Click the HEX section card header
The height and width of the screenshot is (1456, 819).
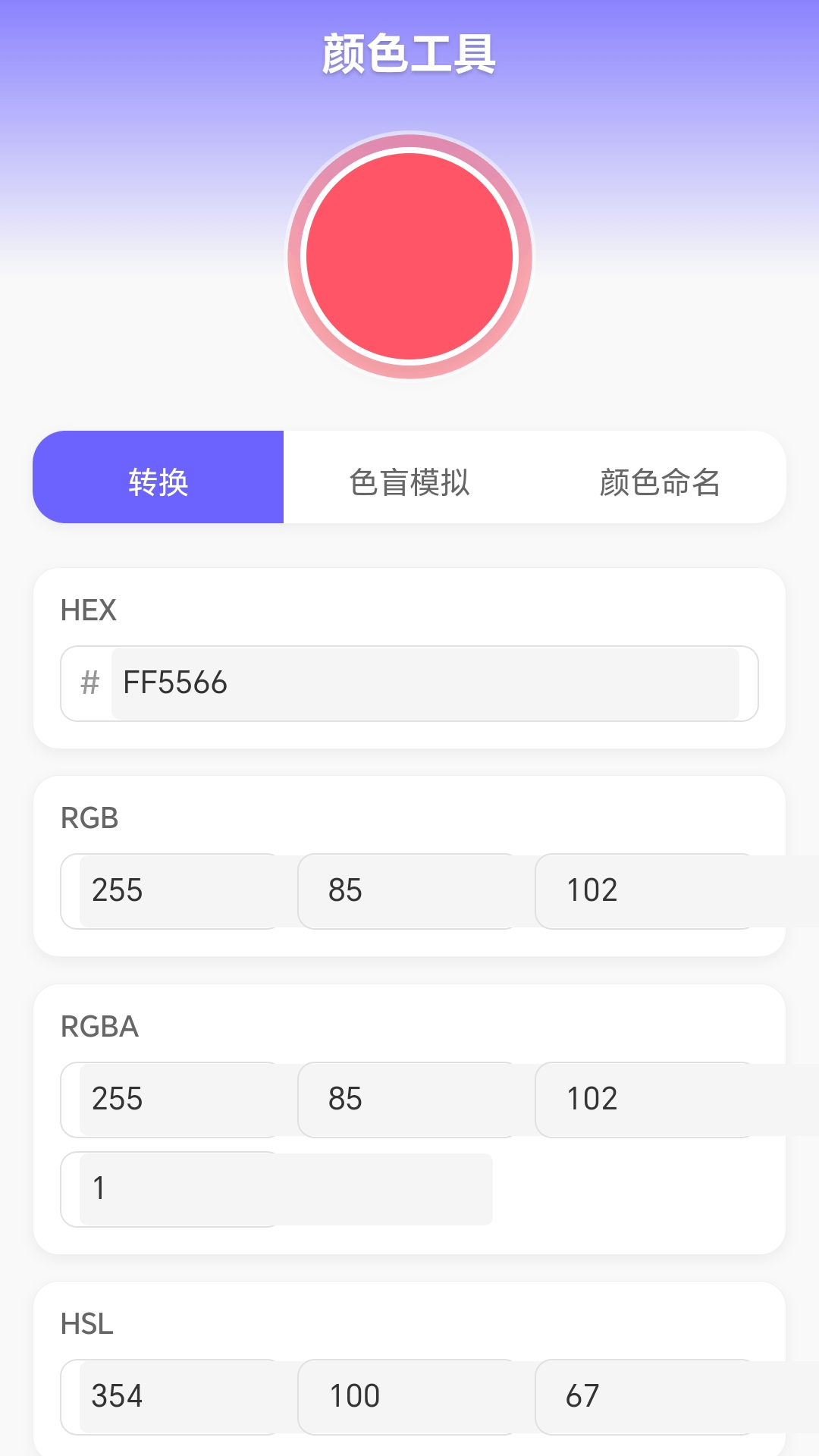click(x=89, y=610)
